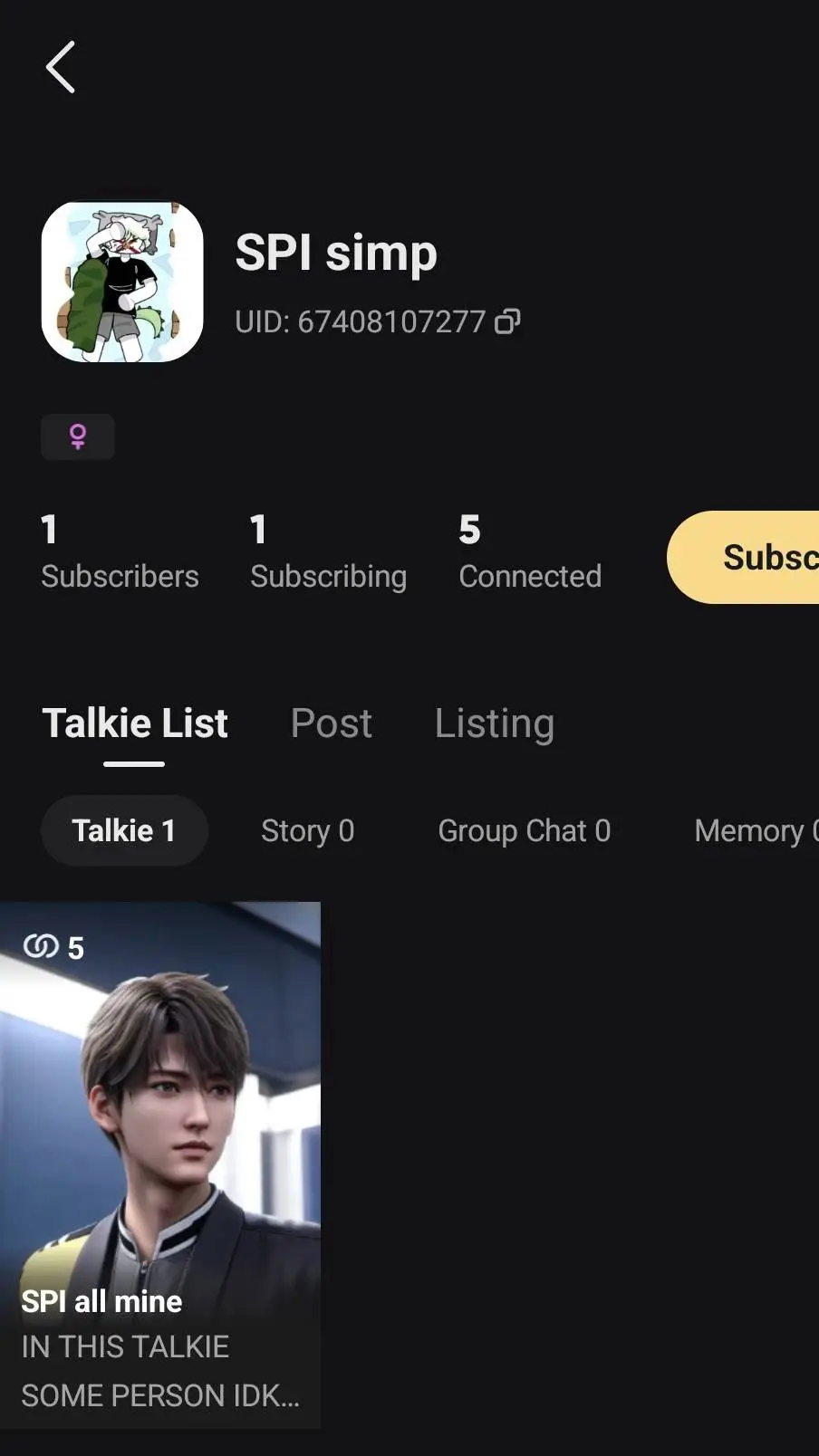
Task: View the Subscribing list
Action: coord(328,552)
